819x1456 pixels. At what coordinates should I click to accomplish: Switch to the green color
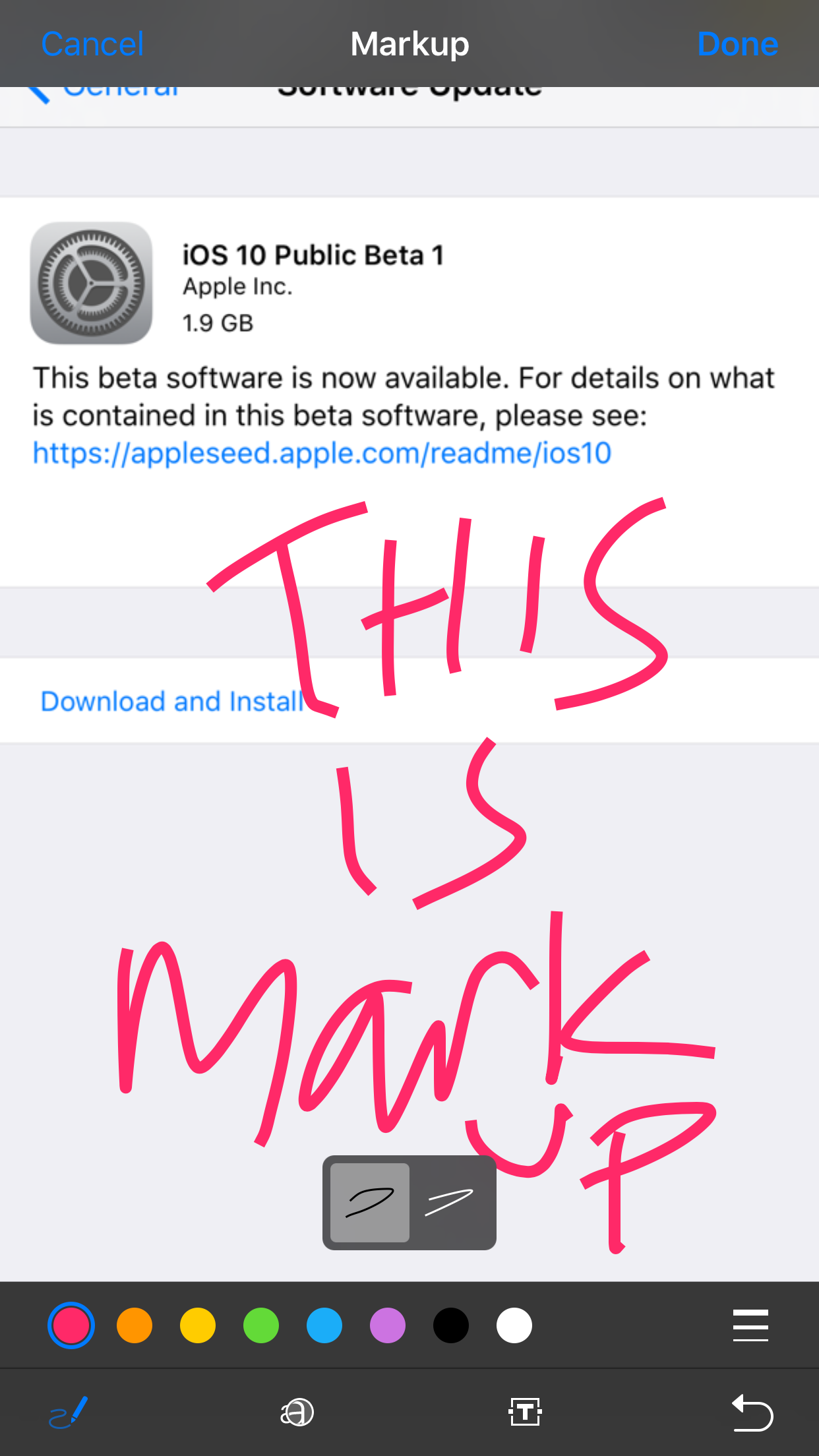tap(261, 1325)
